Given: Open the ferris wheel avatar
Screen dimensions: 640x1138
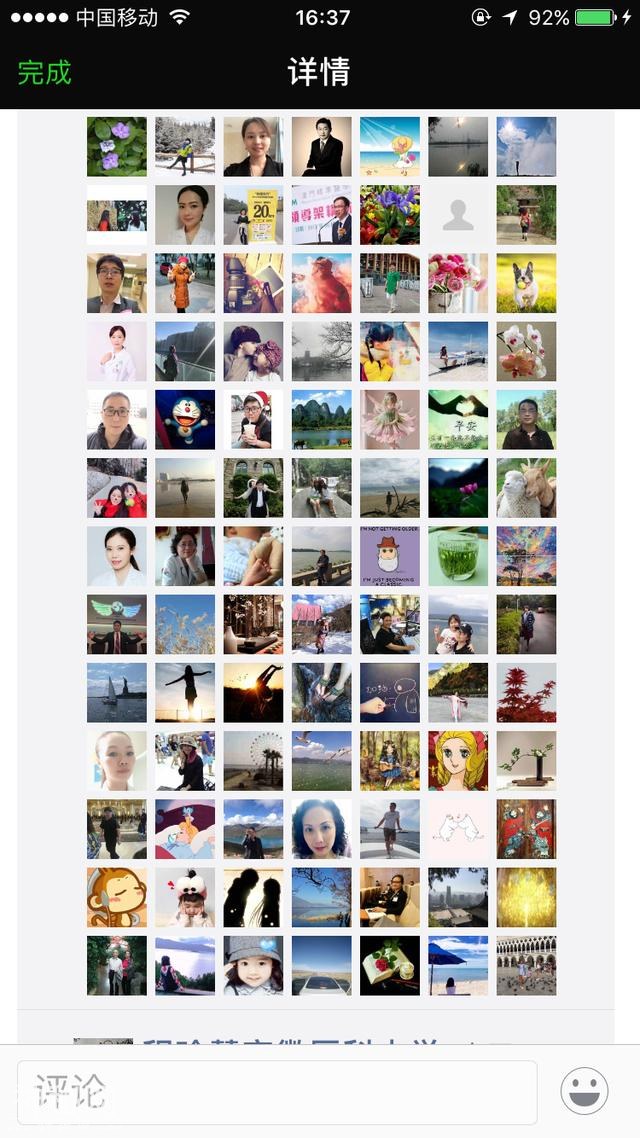Looking at the screenshot, I should click(253, 761).
